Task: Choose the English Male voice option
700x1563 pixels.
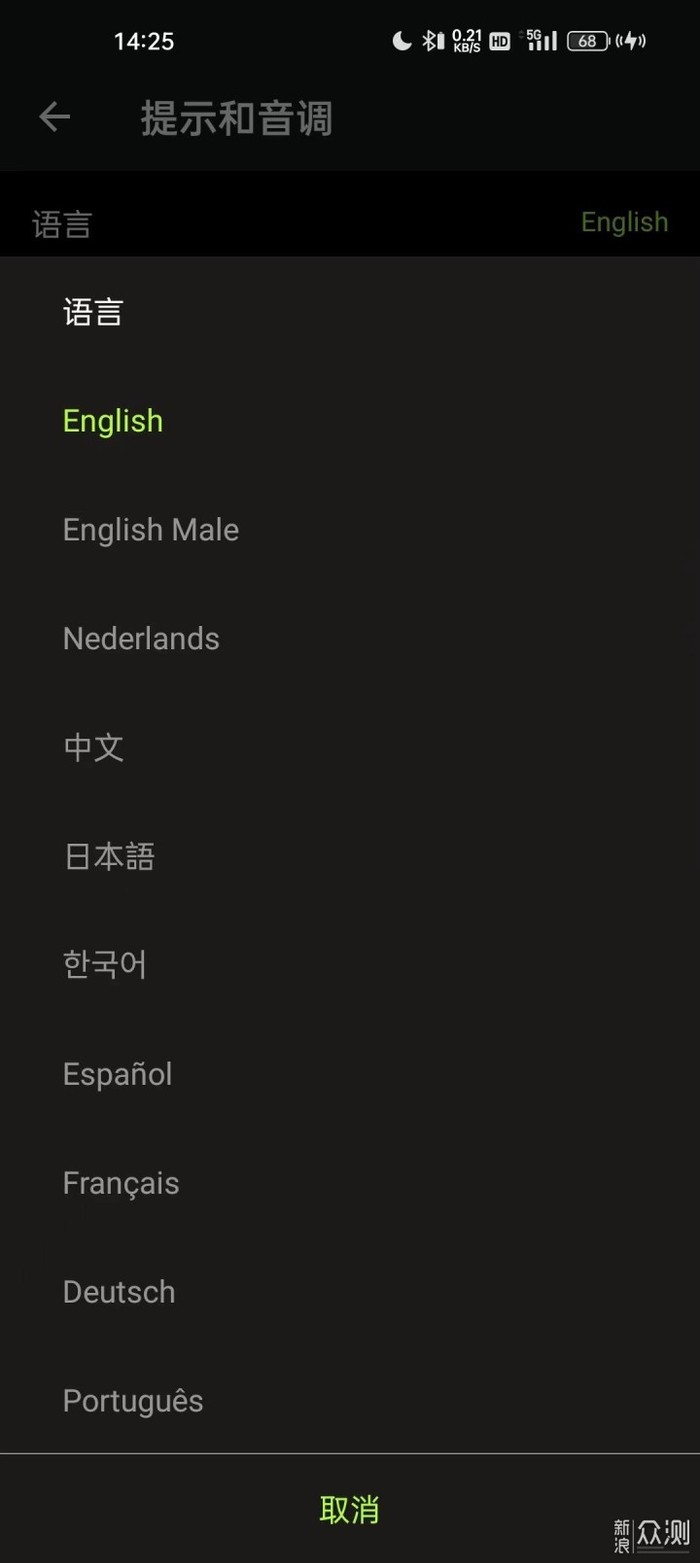Action: tap(151, 530)
